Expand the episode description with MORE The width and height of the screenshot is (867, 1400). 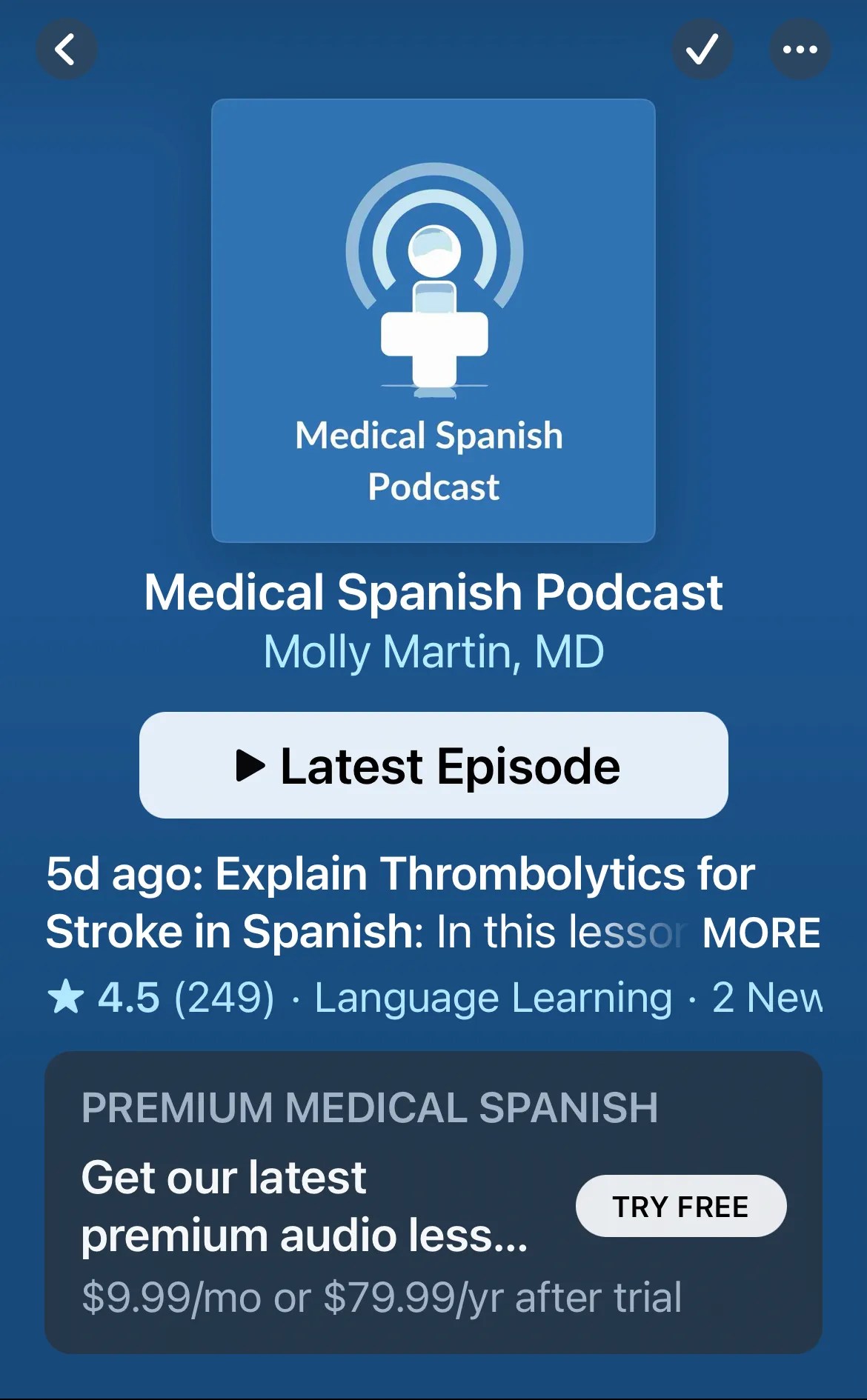click(x=761, y=932)
